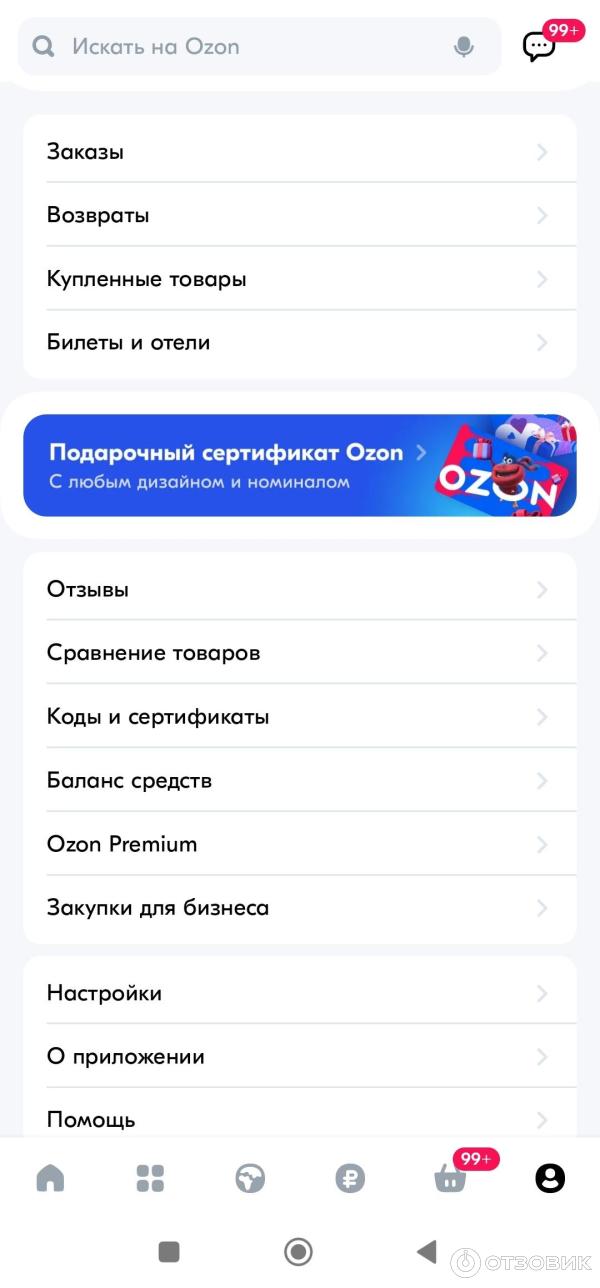600x1288 pixels.
Task: Select Коды и сертификаты
Action: [x=300, y=717]
